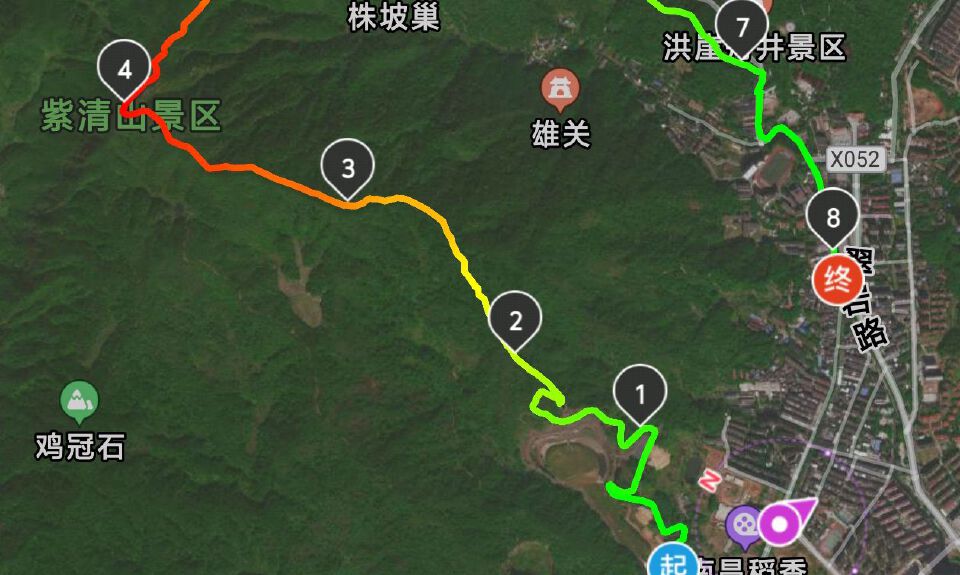Tap kilometer marker 3 on the route
The image size is (960, 575).
pyautogui.click(x=348, y=167)
